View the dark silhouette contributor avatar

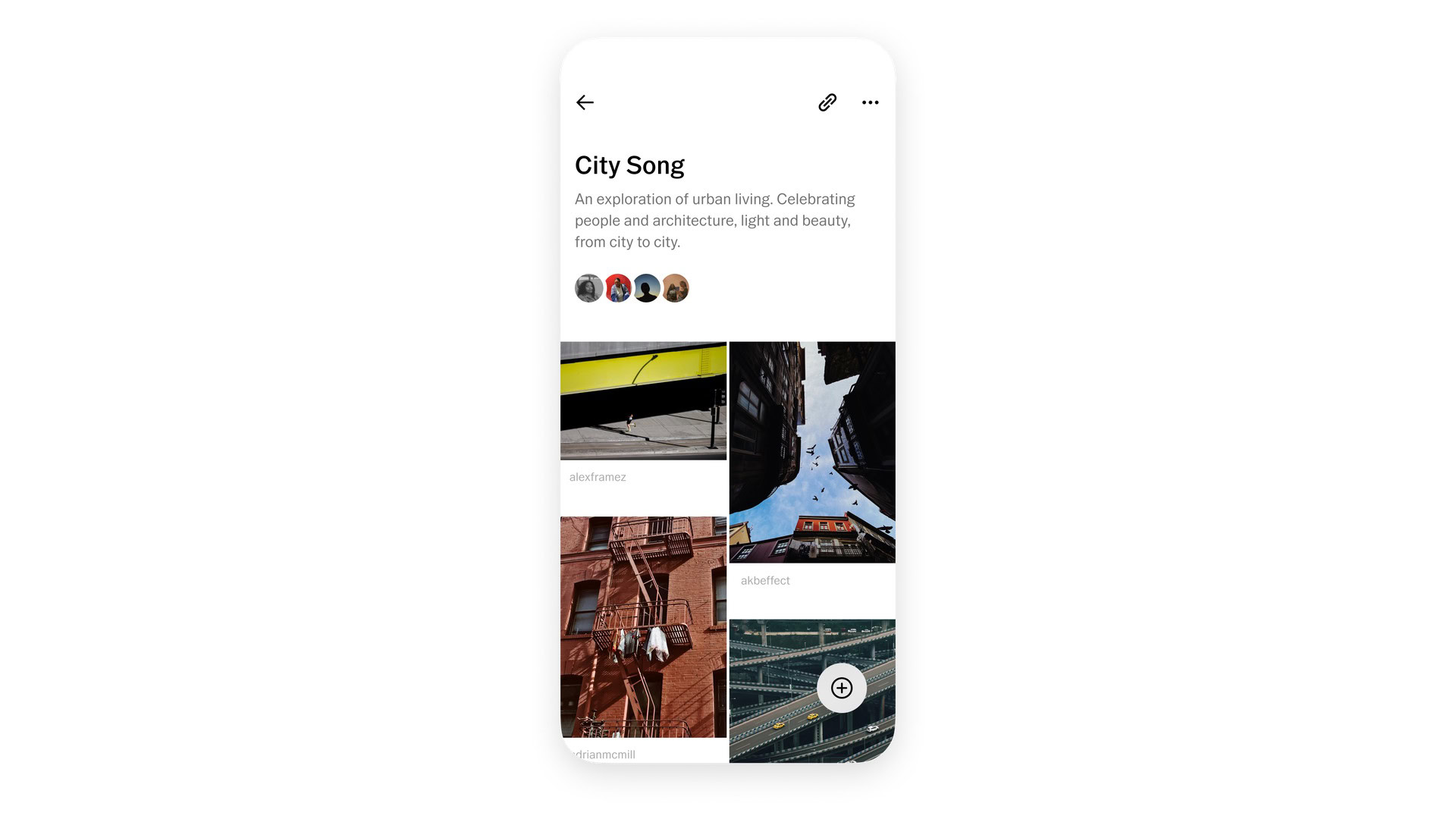pyautogui.click(x=647, y=288)
